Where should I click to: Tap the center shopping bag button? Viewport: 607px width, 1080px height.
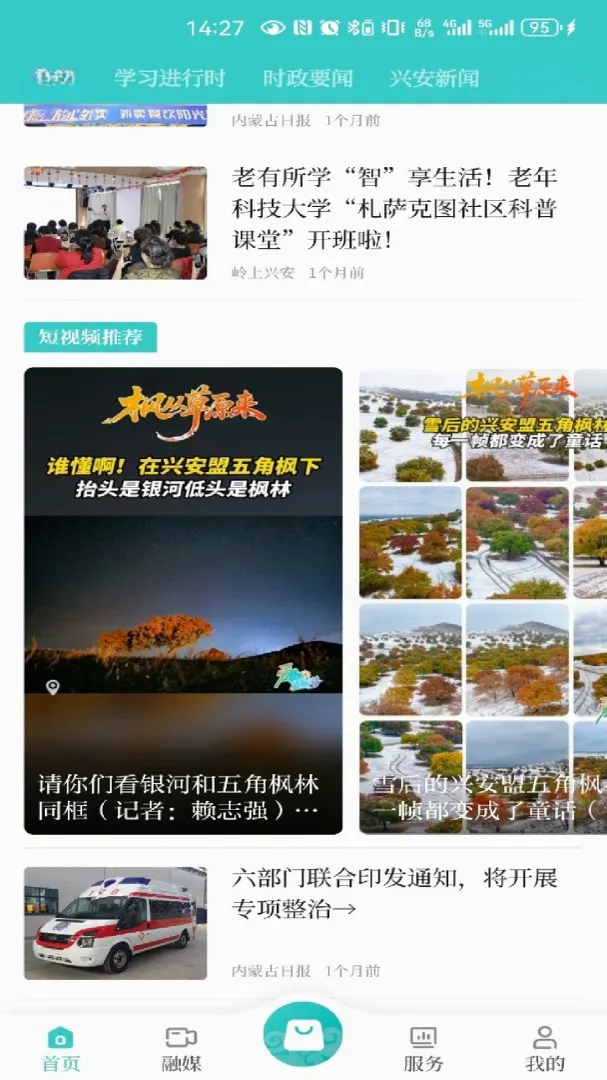click(303, 1035)
